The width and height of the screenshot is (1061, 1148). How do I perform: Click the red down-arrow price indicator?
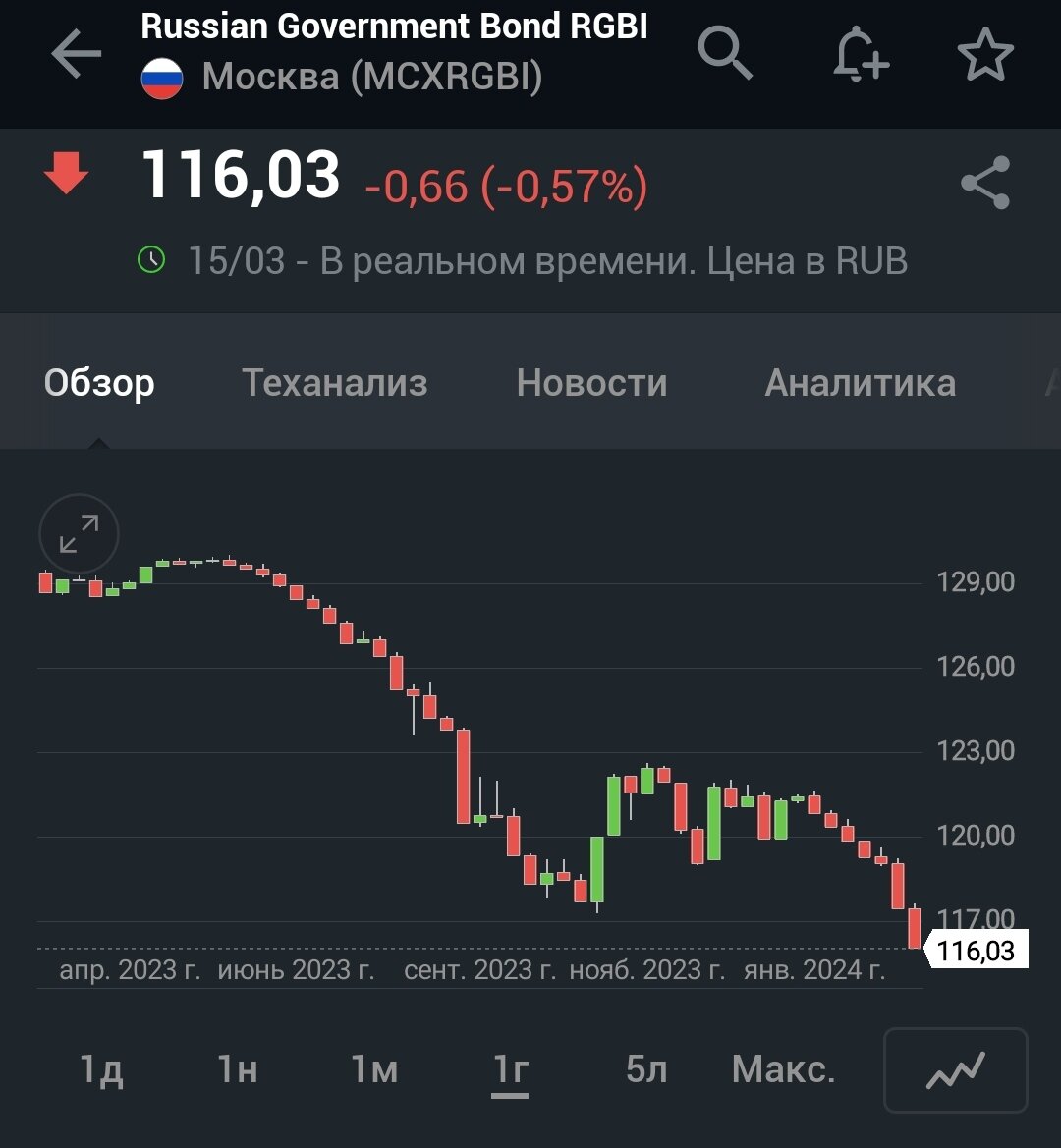66,177
